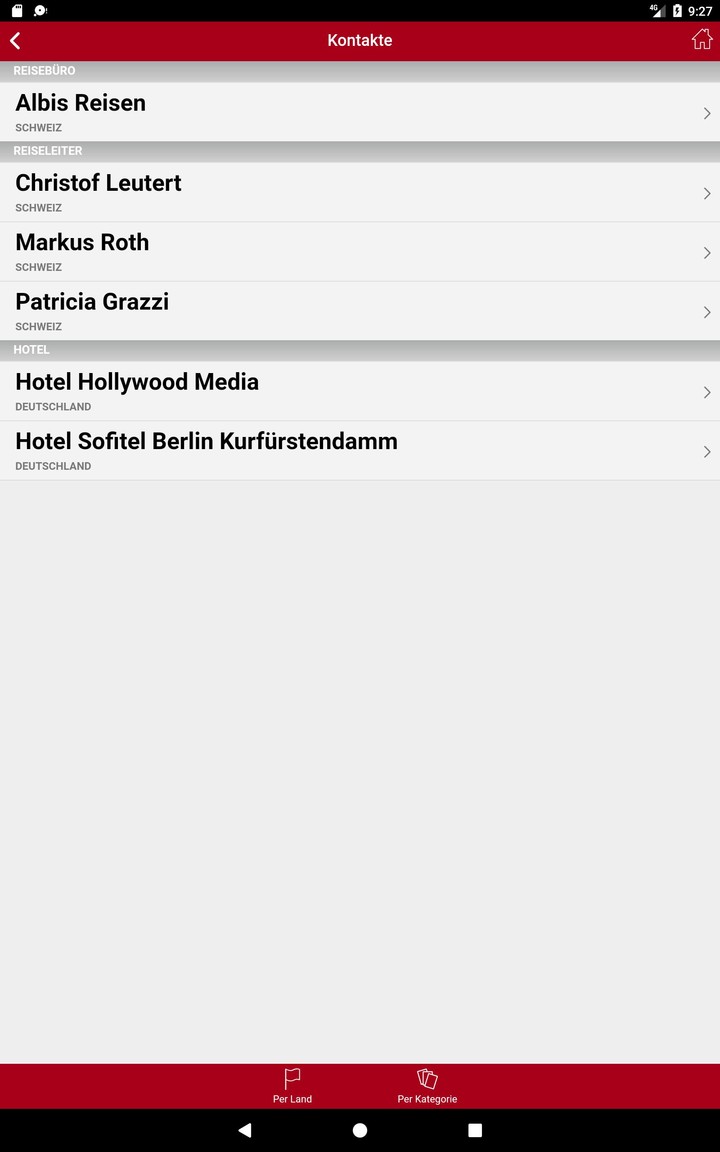The width and height of the screenshot is (720, 1152).
Task: Select the flag icon above Per Land
Action: (292, 1078)
